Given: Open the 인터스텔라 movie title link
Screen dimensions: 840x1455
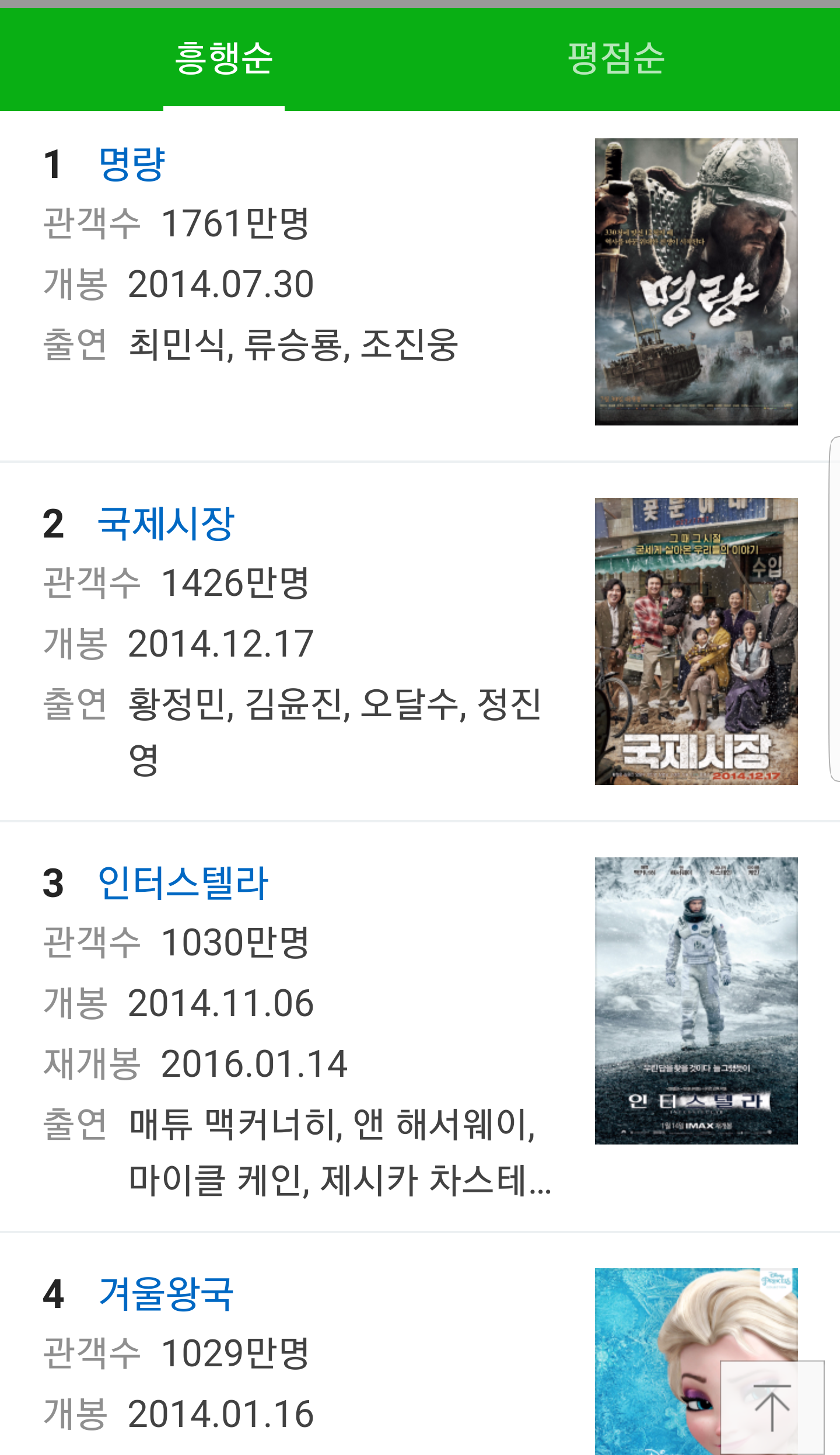Looking at the screenshot, I should pyautogui.click(x=183, y=883).
